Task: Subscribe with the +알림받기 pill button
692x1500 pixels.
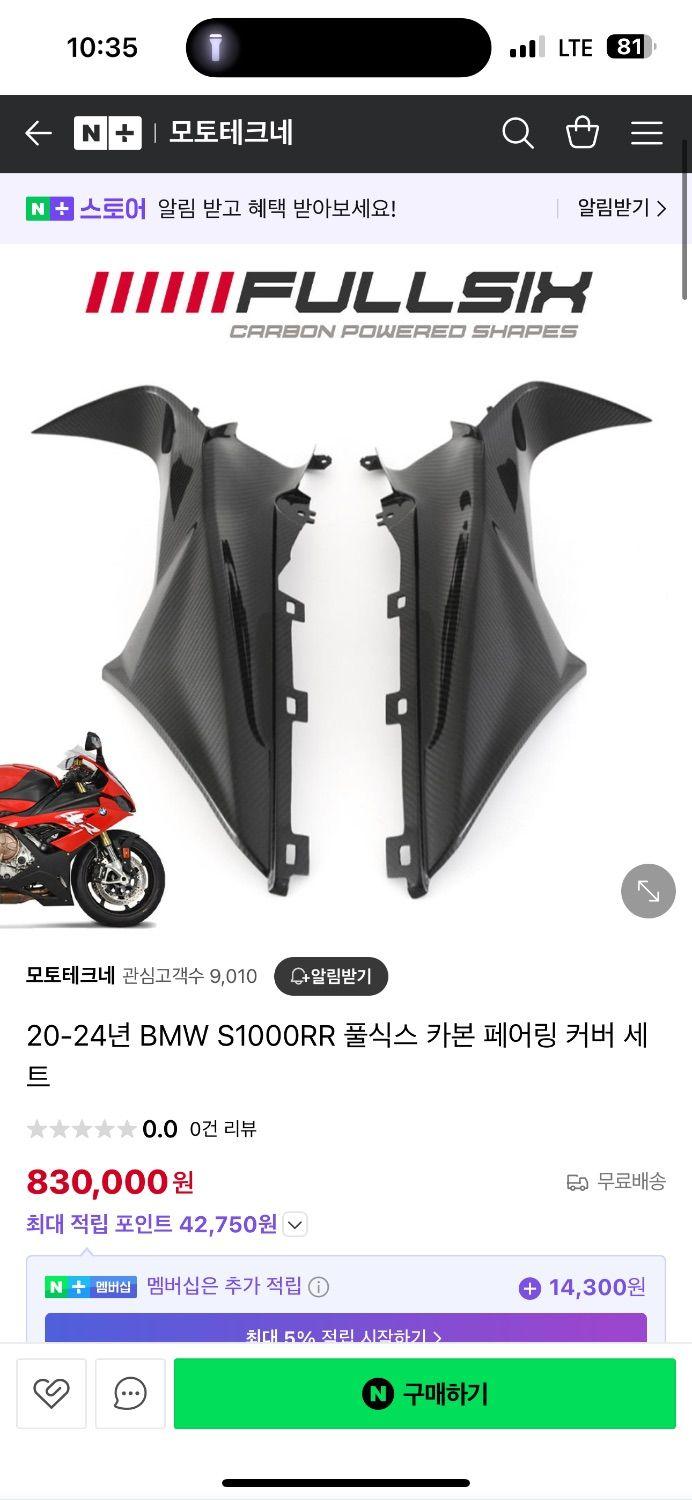Action: [331, 976]
